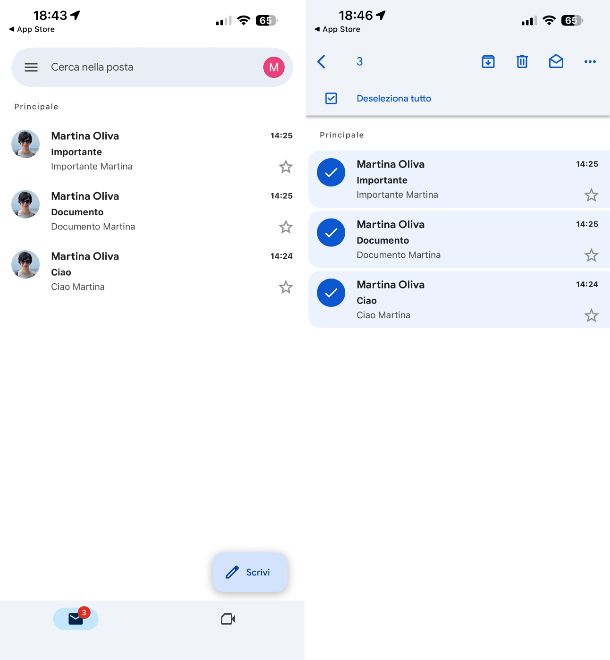Tap the 'Cerca nella posta' search field
This screenshot has height=660, width=610.
coord(140,67)
